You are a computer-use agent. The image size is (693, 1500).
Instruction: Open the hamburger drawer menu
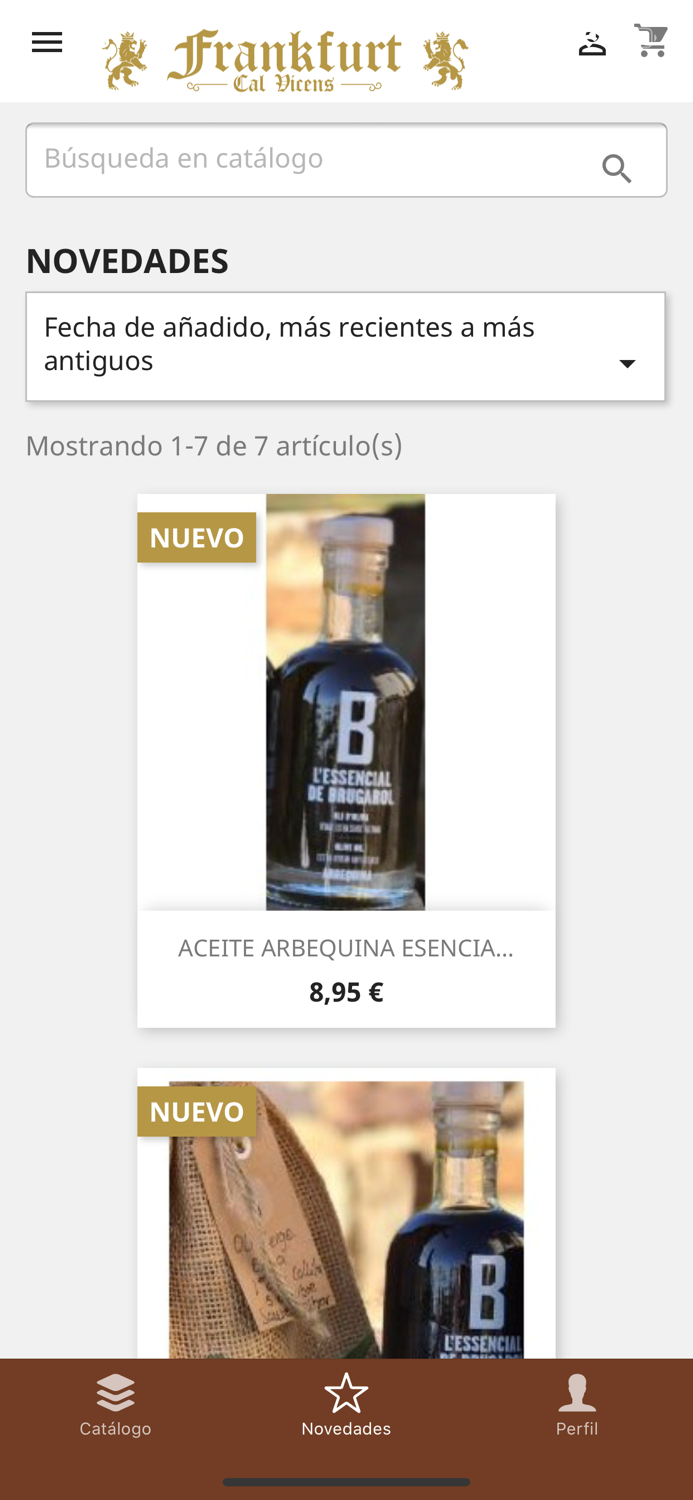(47, 43)
